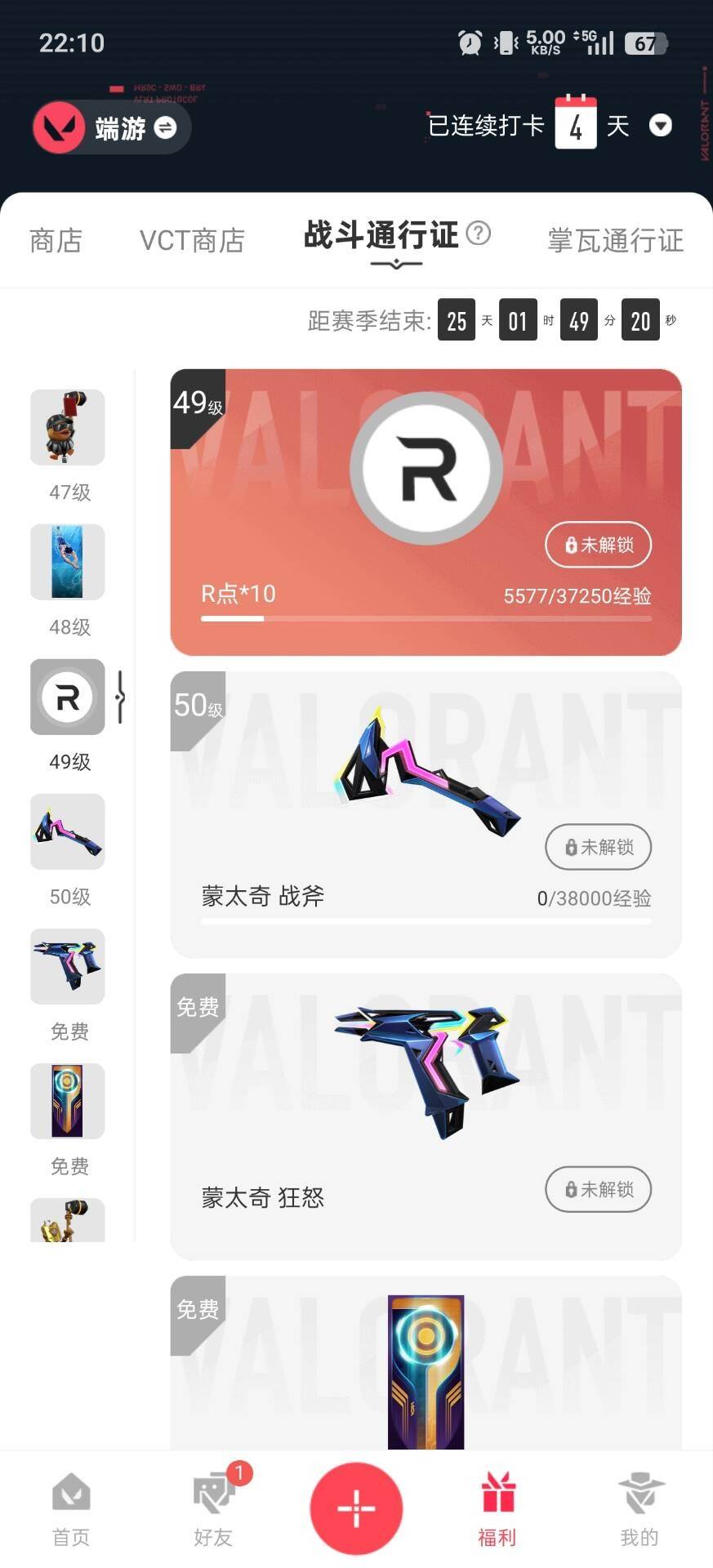
Task: Open the VALORANT logo app switcher
Action: tap(60, 127)
